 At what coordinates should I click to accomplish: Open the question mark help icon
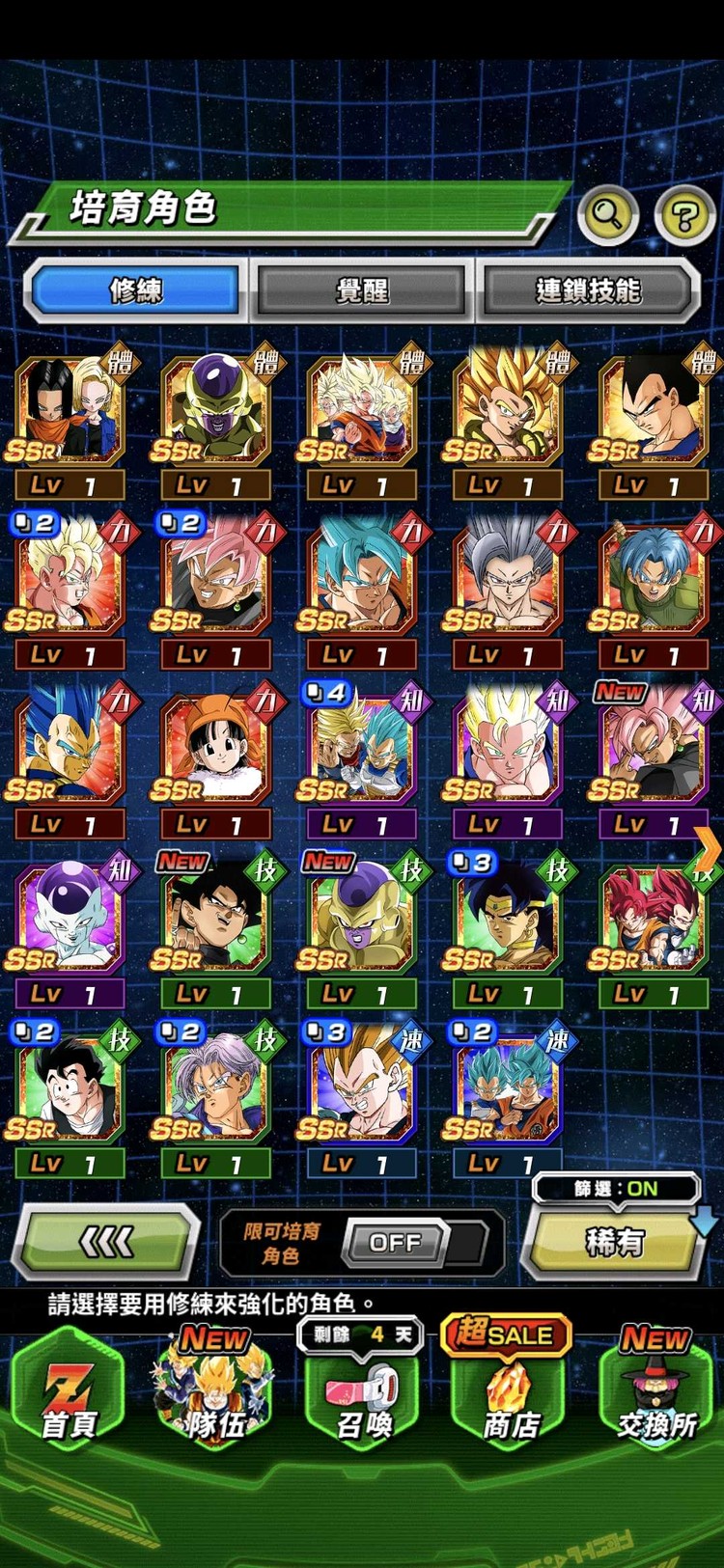click(684, 214)
